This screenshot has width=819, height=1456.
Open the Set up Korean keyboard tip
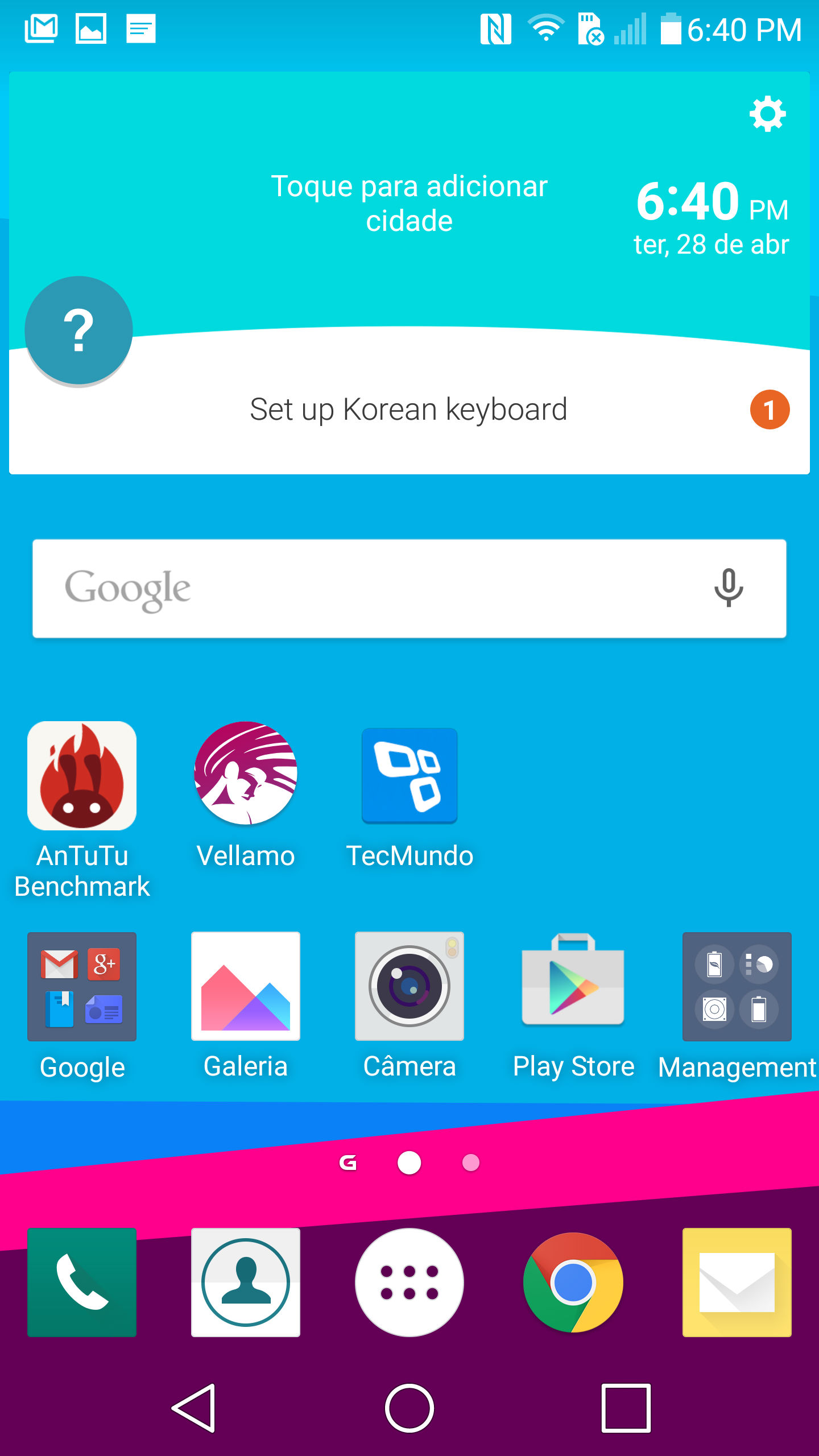408,409
